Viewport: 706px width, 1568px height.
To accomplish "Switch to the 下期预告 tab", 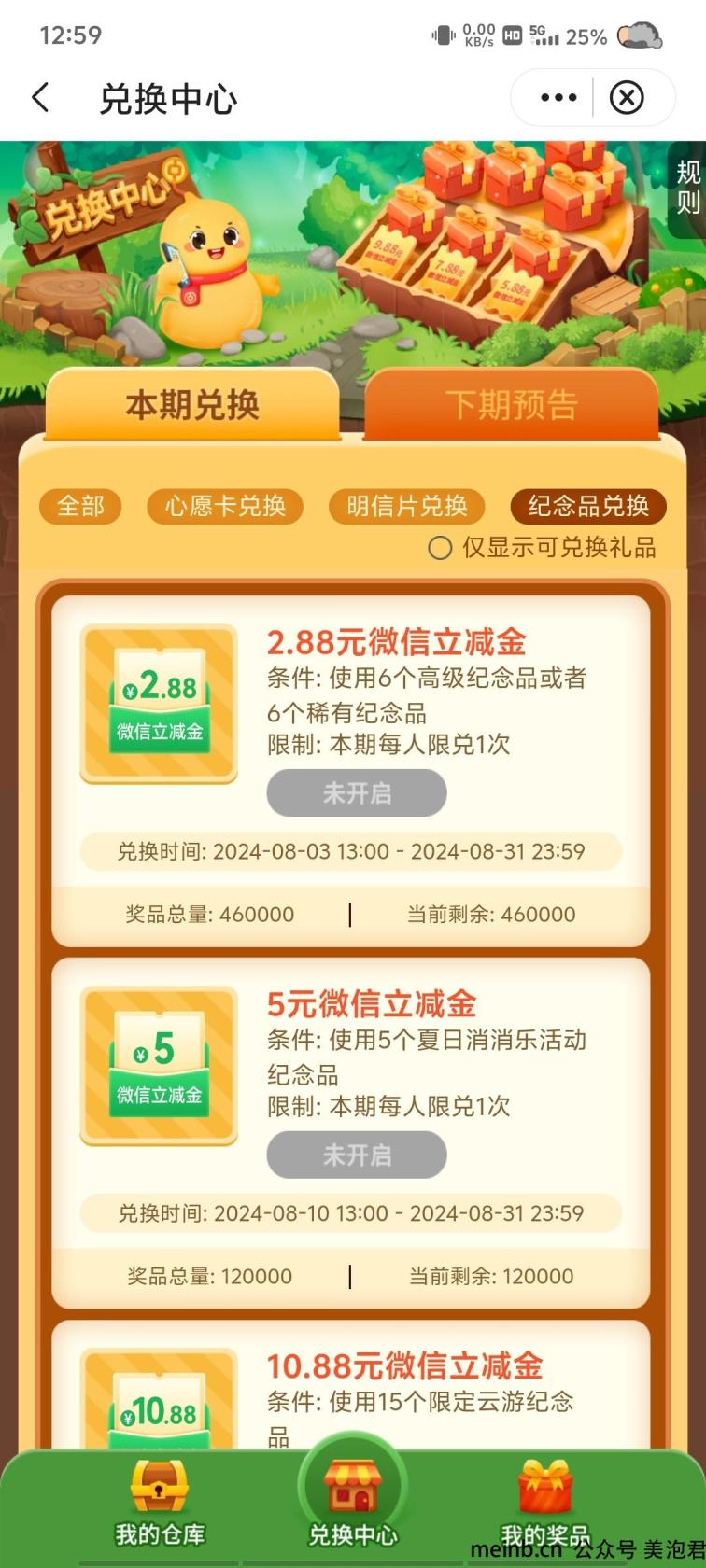I will point(512,405).
